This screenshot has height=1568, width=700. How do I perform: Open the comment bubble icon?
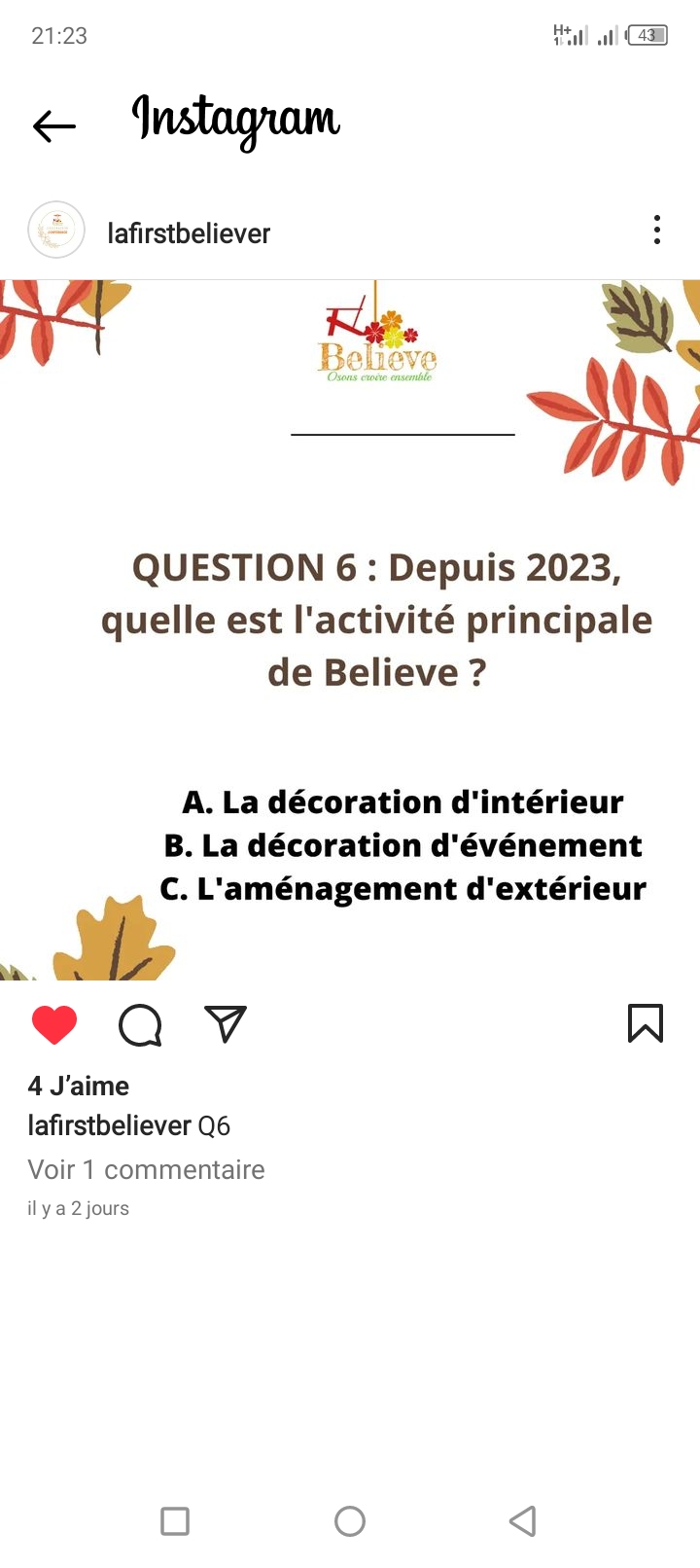pos(140,1025)
